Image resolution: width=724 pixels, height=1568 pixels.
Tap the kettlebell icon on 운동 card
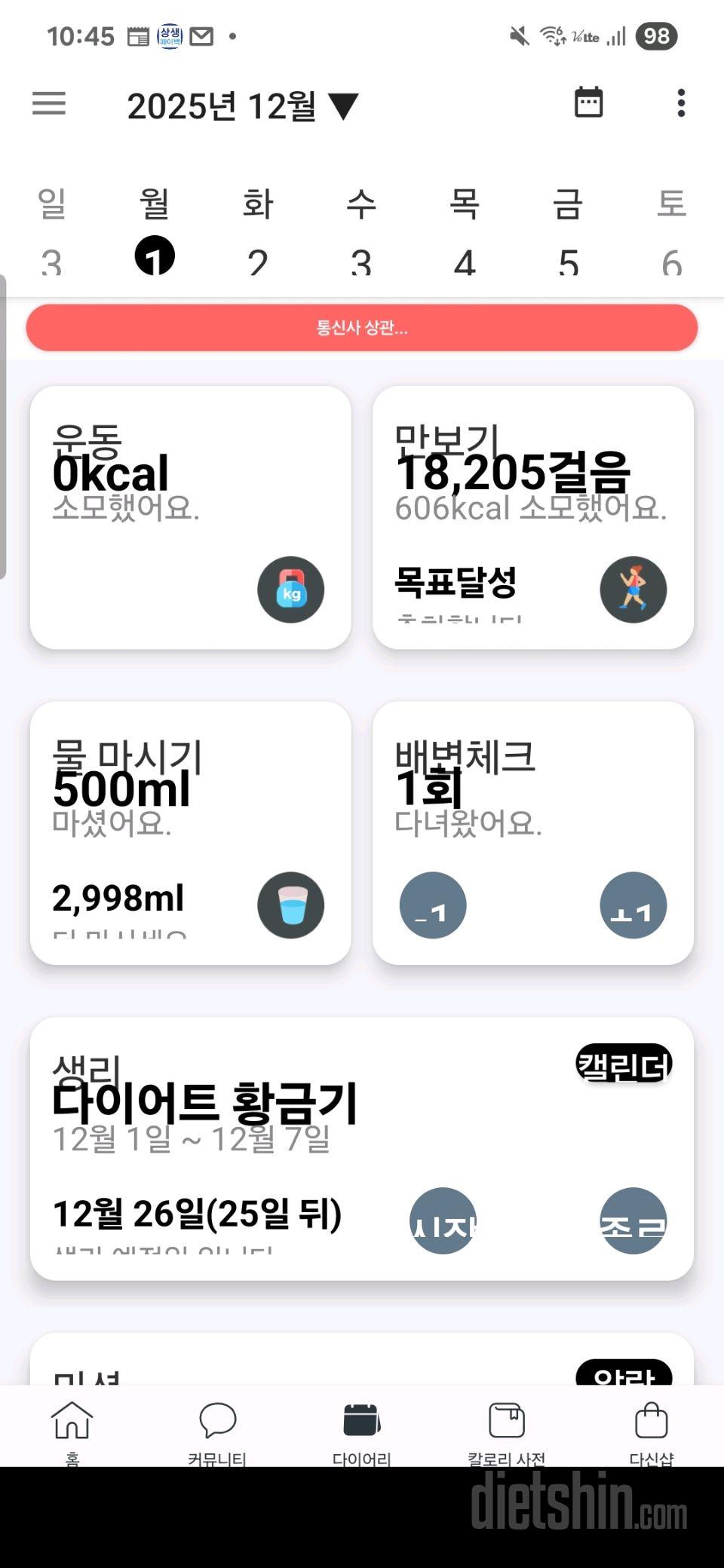point(290,590)
